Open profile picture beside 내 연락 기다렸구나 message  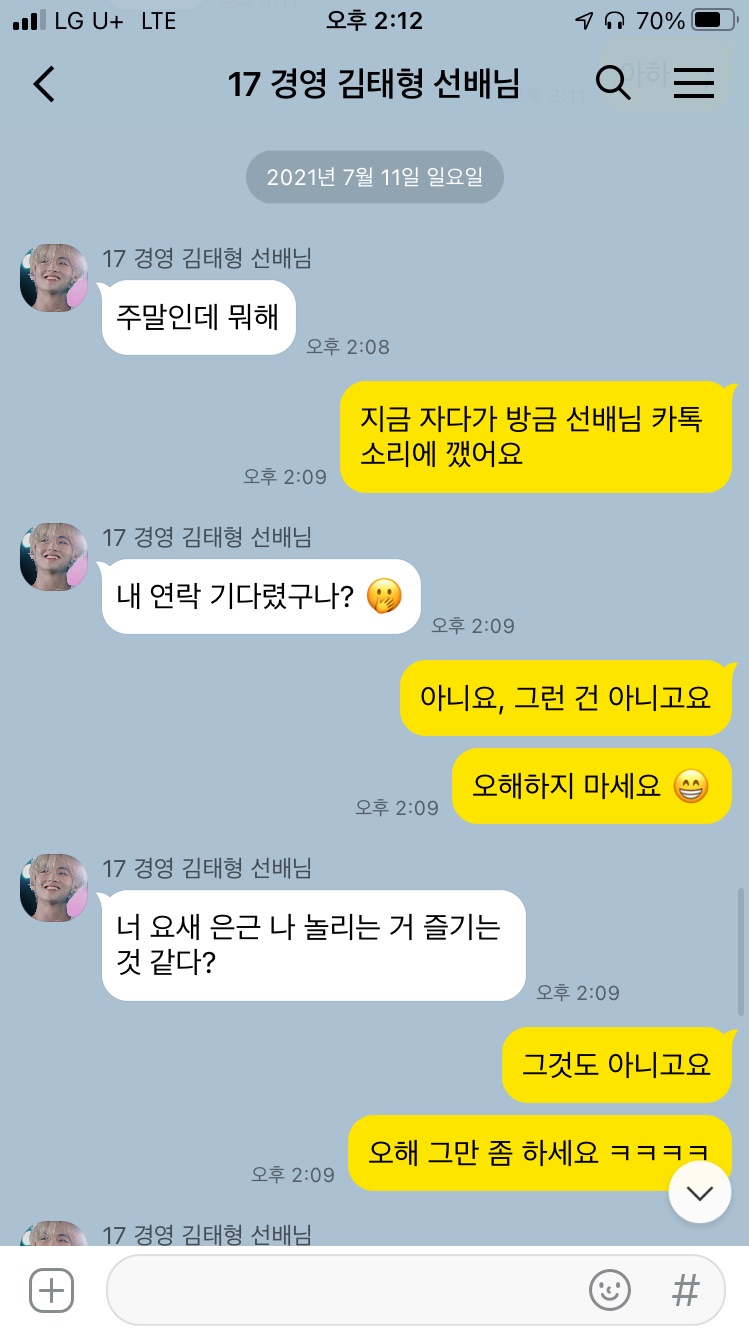pos(54,557)
